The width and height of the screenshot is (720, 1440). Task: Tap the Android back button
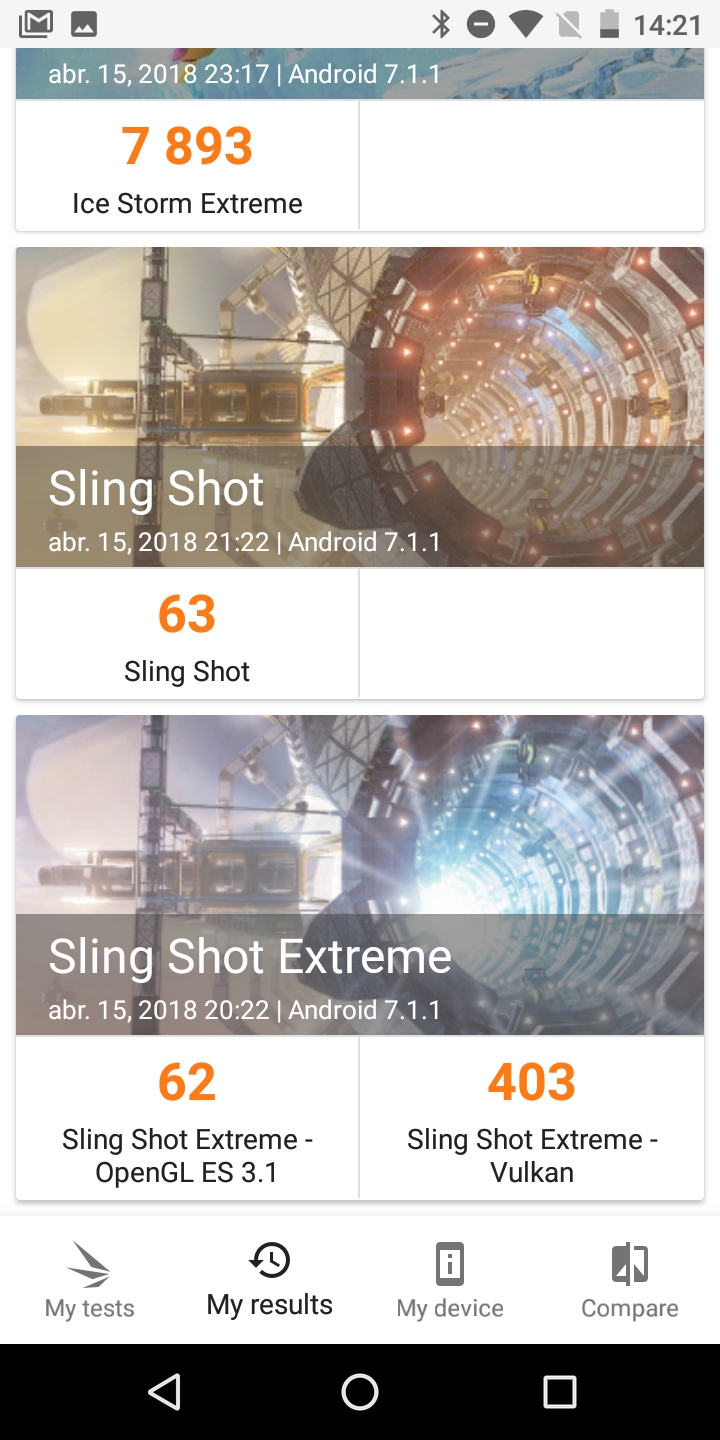pyautogui.click(x=164, y=1391)
